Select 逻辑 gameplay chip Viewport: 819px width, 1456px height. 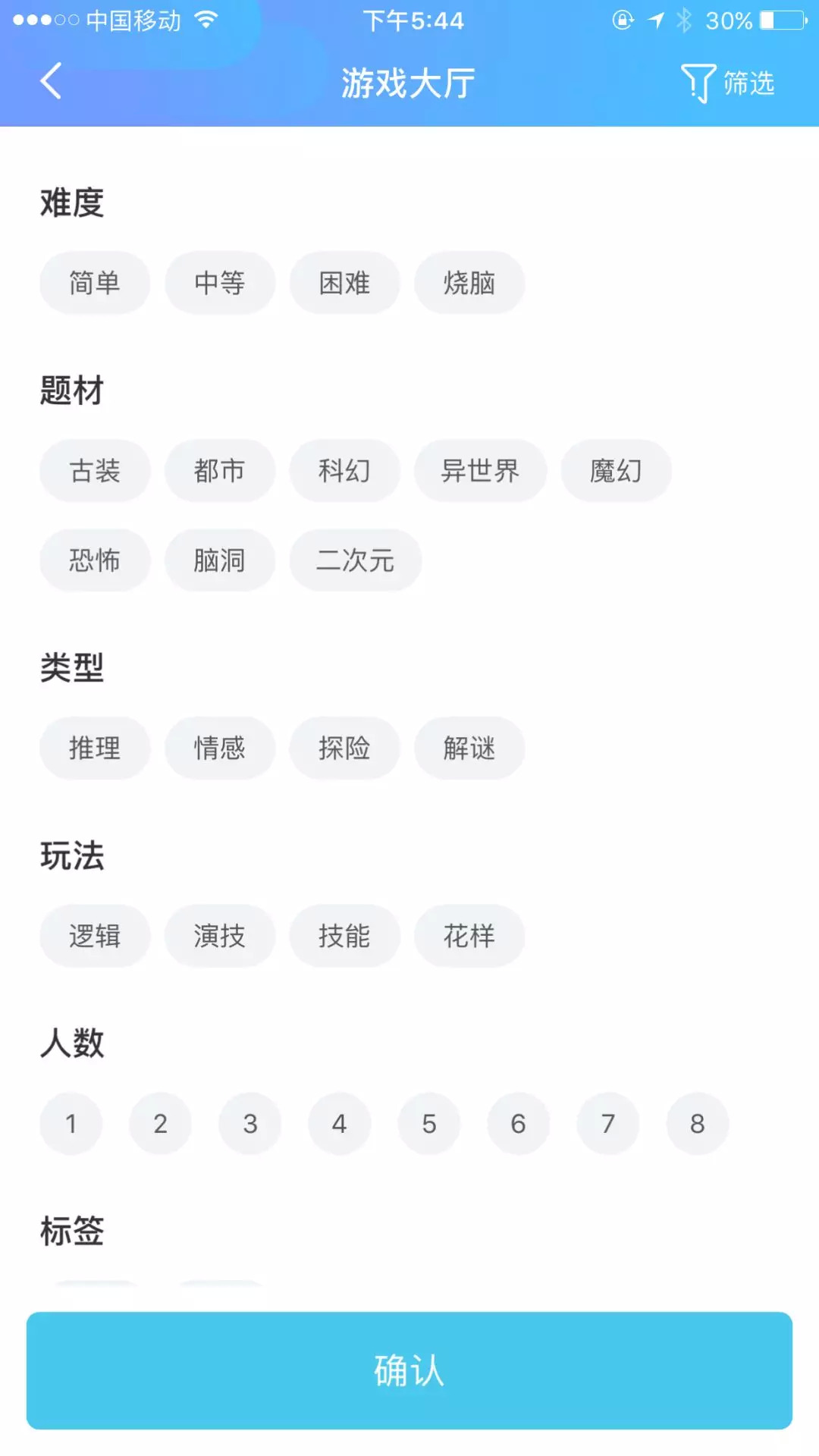point(95,936)
